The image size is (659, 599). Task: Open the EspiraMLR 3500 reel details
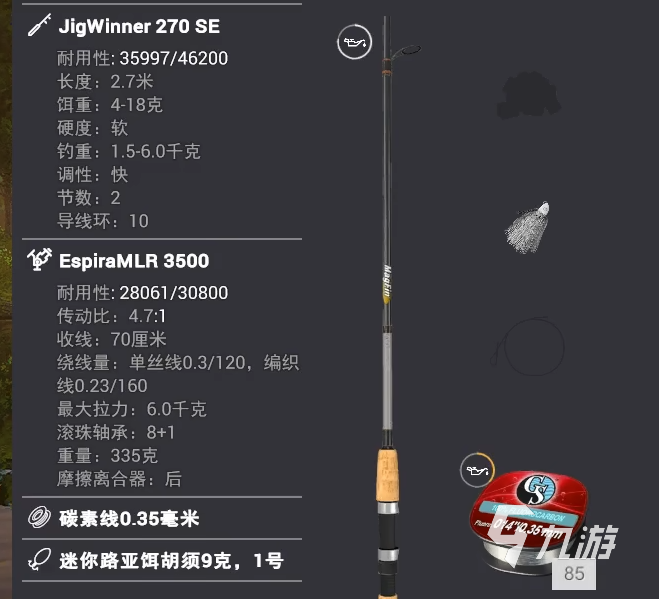tap(133, 261)
